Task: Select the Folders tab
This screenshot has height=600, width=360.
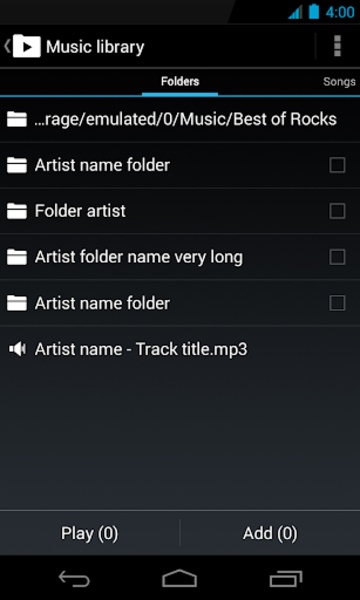Action: (x=180, y=82)
